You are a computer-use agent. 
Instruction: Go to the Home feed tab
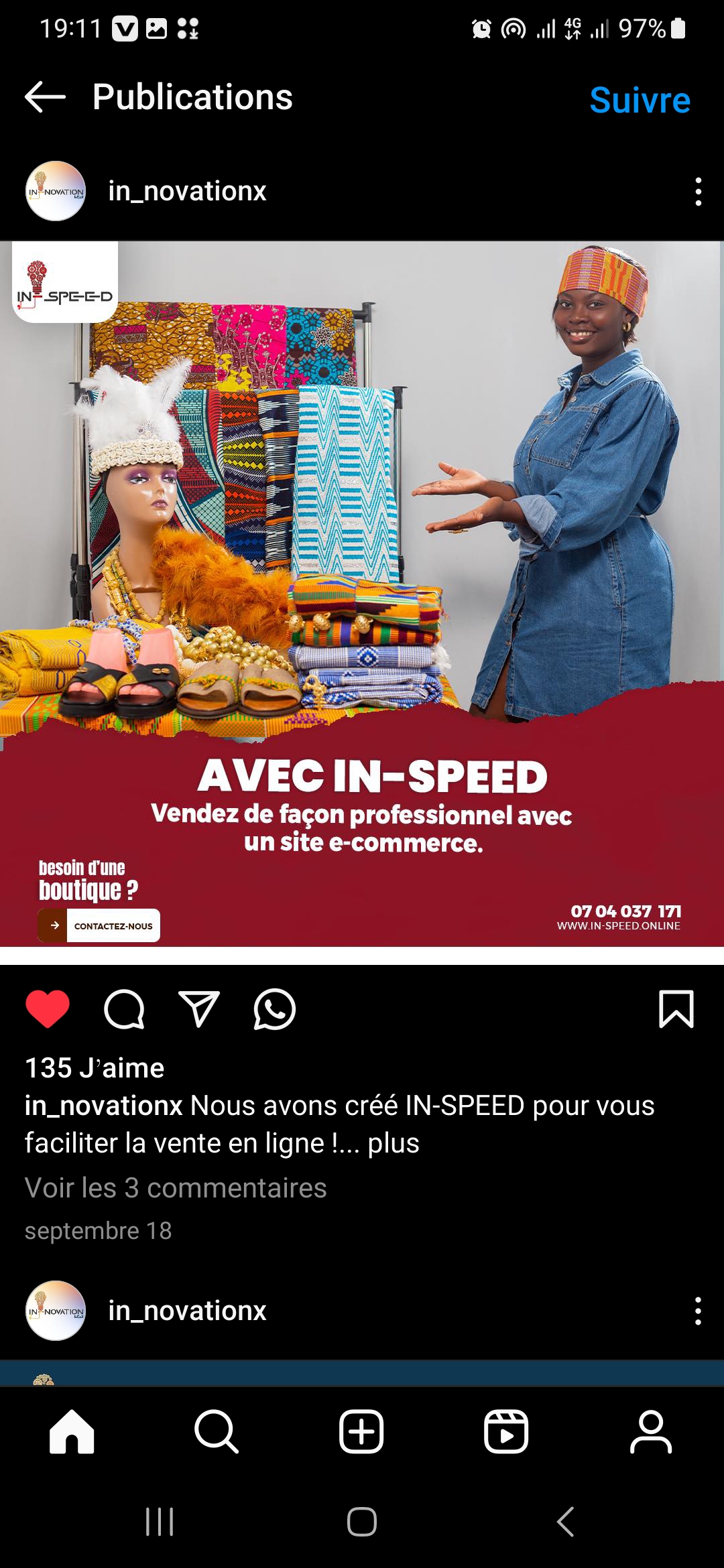[x=72, y=1432]
